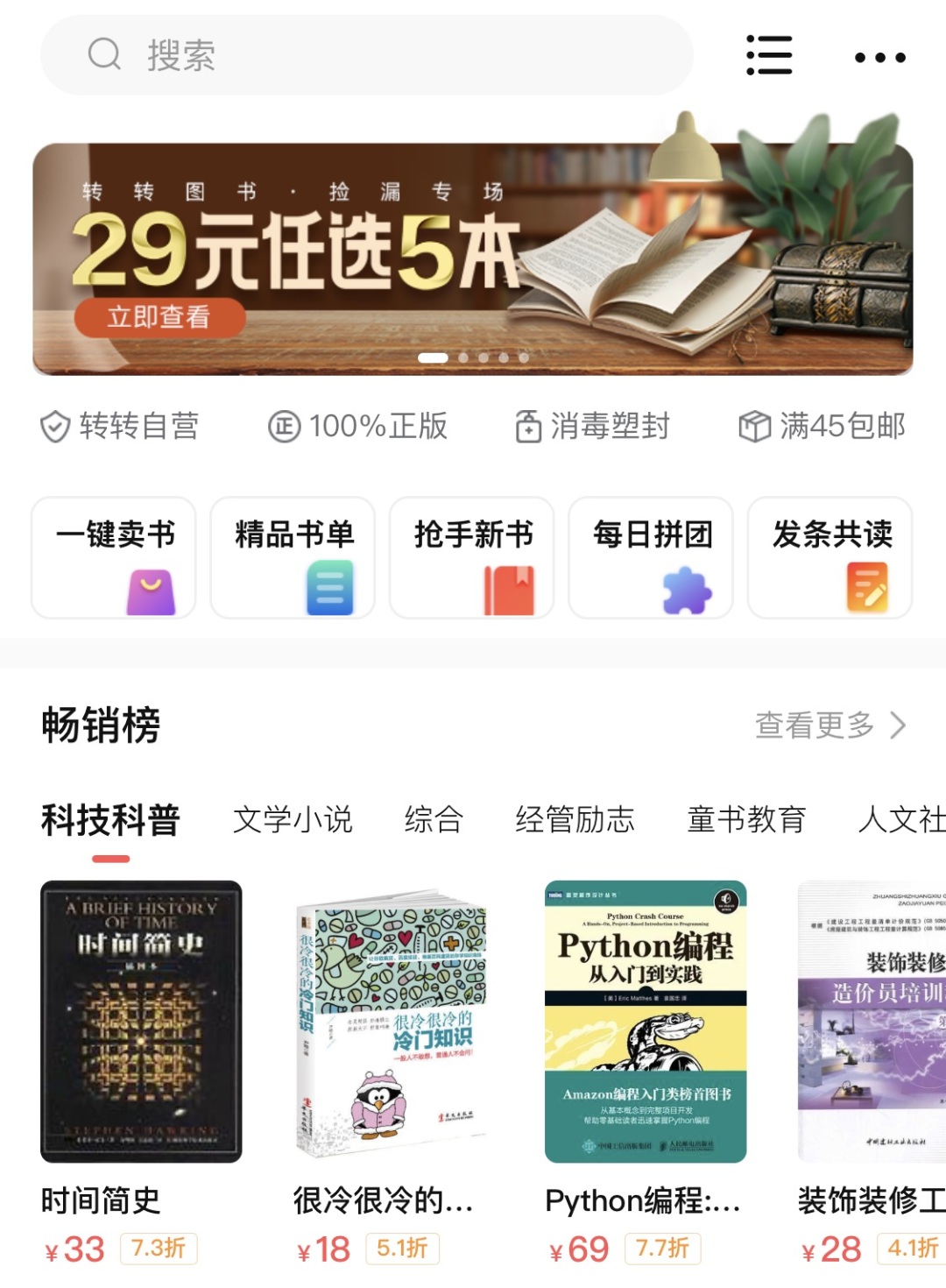Open the list menu icon
This screenshot has width=946, height=1288.
click(769, 55)
